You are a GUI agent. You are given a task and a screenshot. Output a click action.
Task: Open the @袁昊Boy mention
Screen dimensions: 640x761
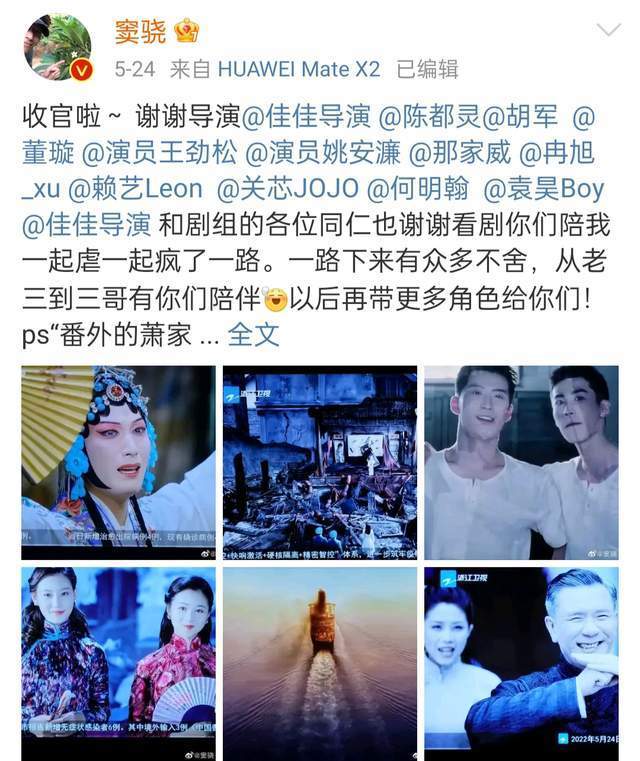coord(542,188)
